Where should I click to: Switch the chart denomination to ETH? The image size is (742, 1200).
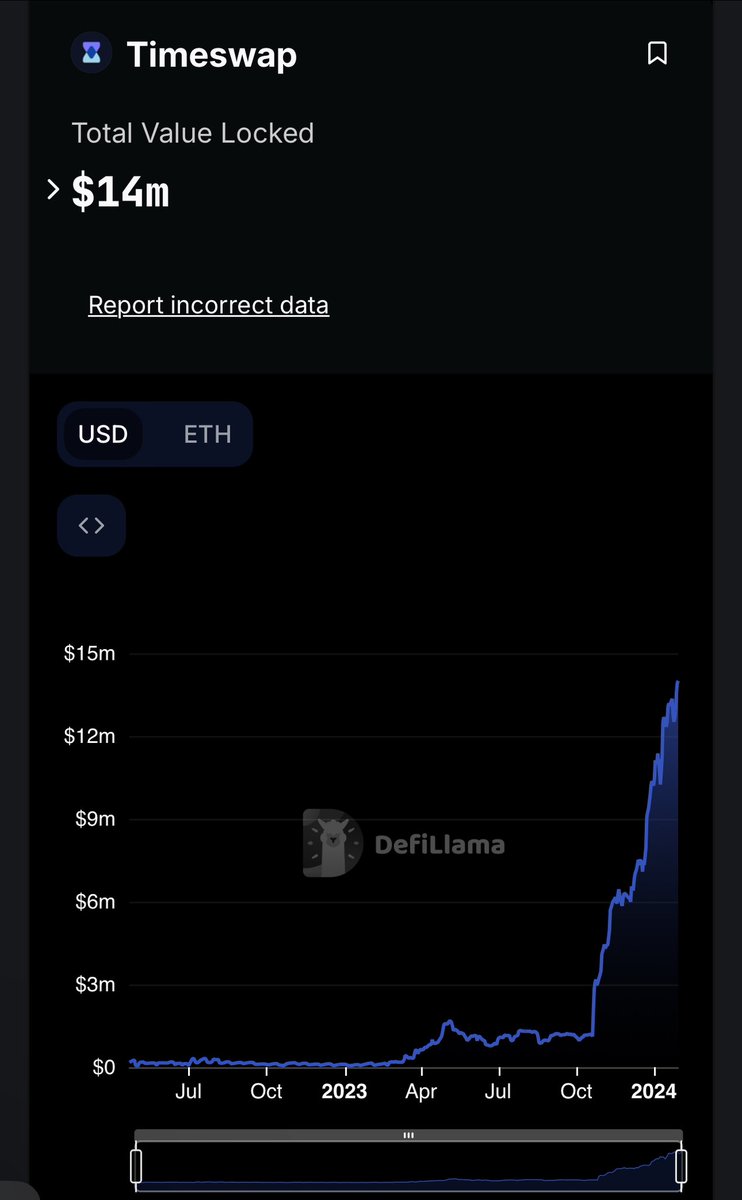207,434
